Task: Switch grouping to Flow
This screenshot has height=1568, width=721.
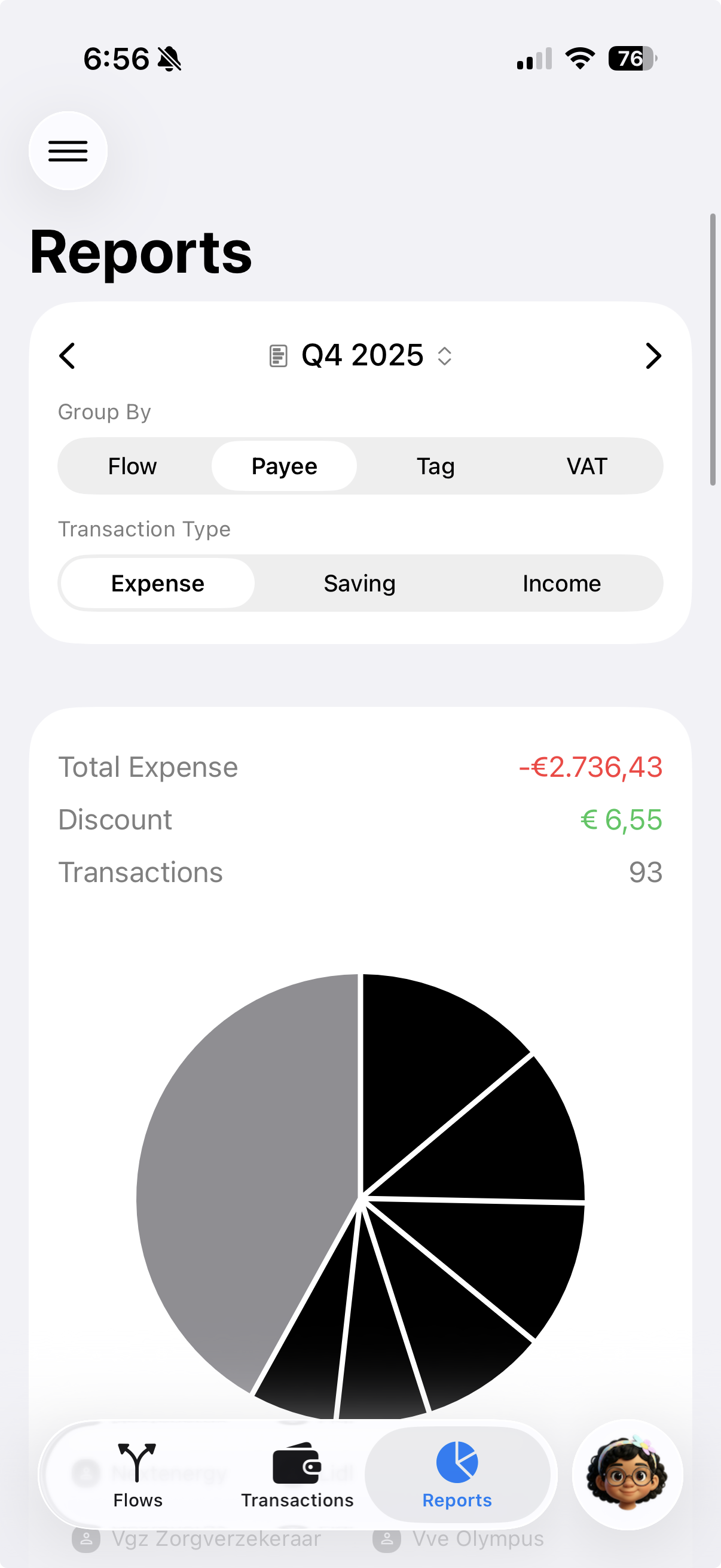Action: 133,466
